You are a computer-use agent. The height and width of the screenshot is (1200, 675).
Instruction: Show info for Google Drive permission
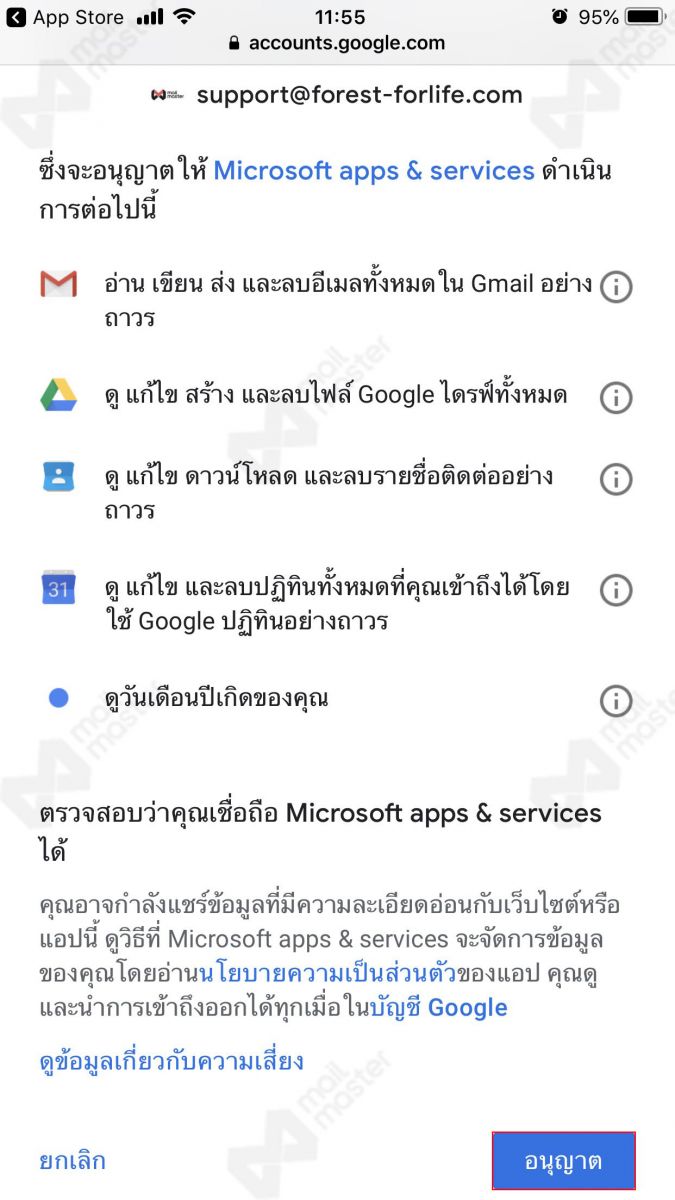[x=616, y=397]
